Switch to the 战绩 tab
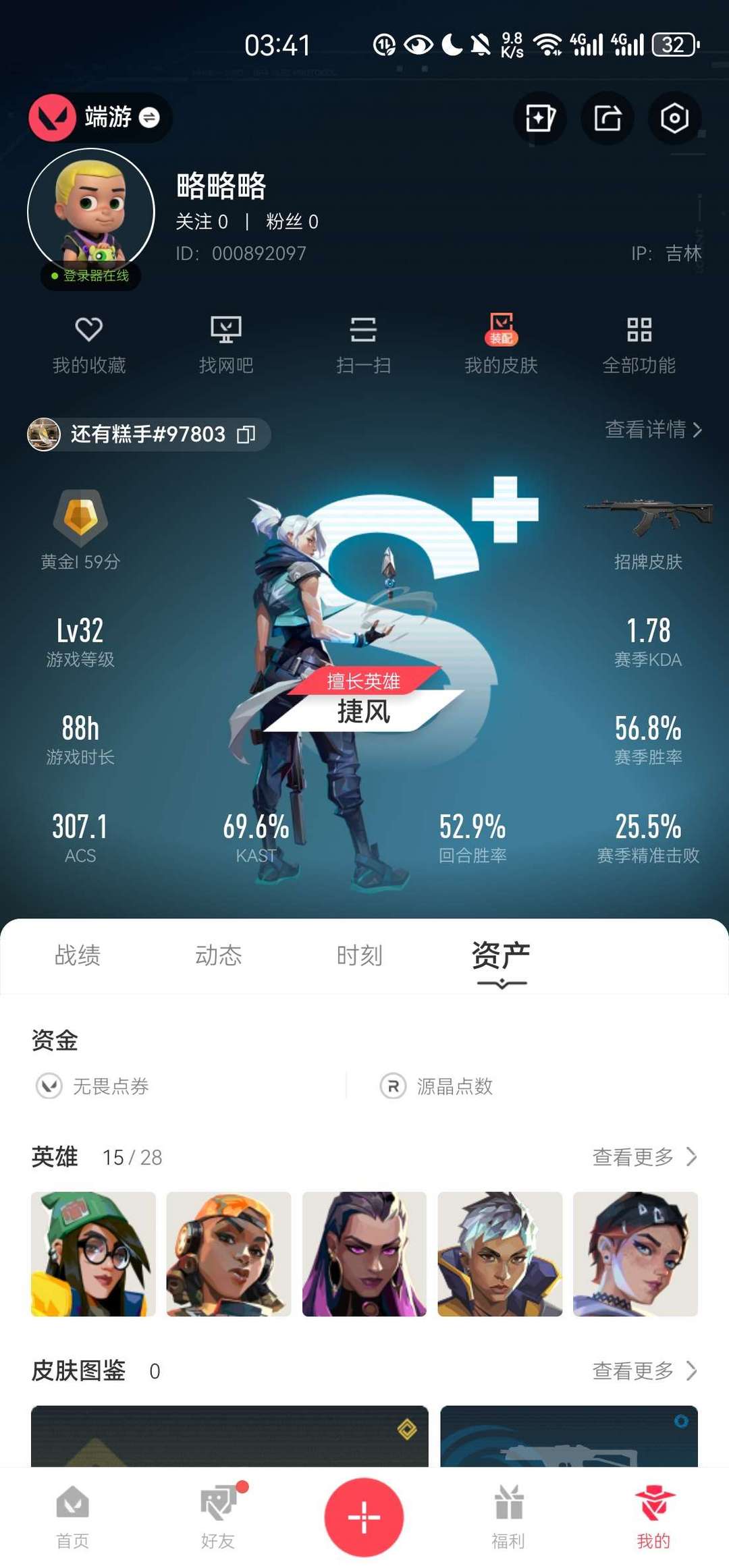 [77, 955]
